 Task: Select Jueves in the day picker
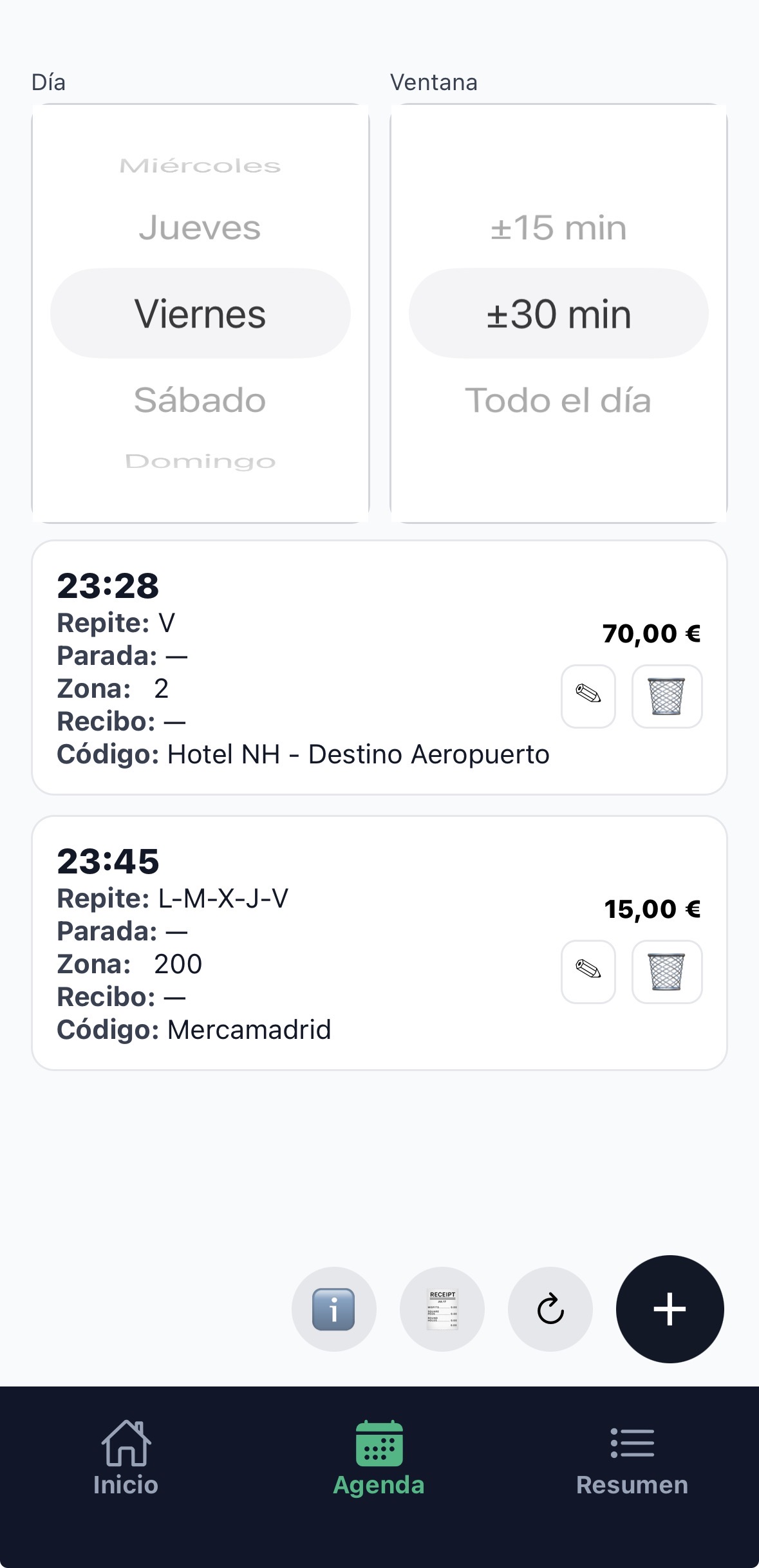tap(200, 227)
